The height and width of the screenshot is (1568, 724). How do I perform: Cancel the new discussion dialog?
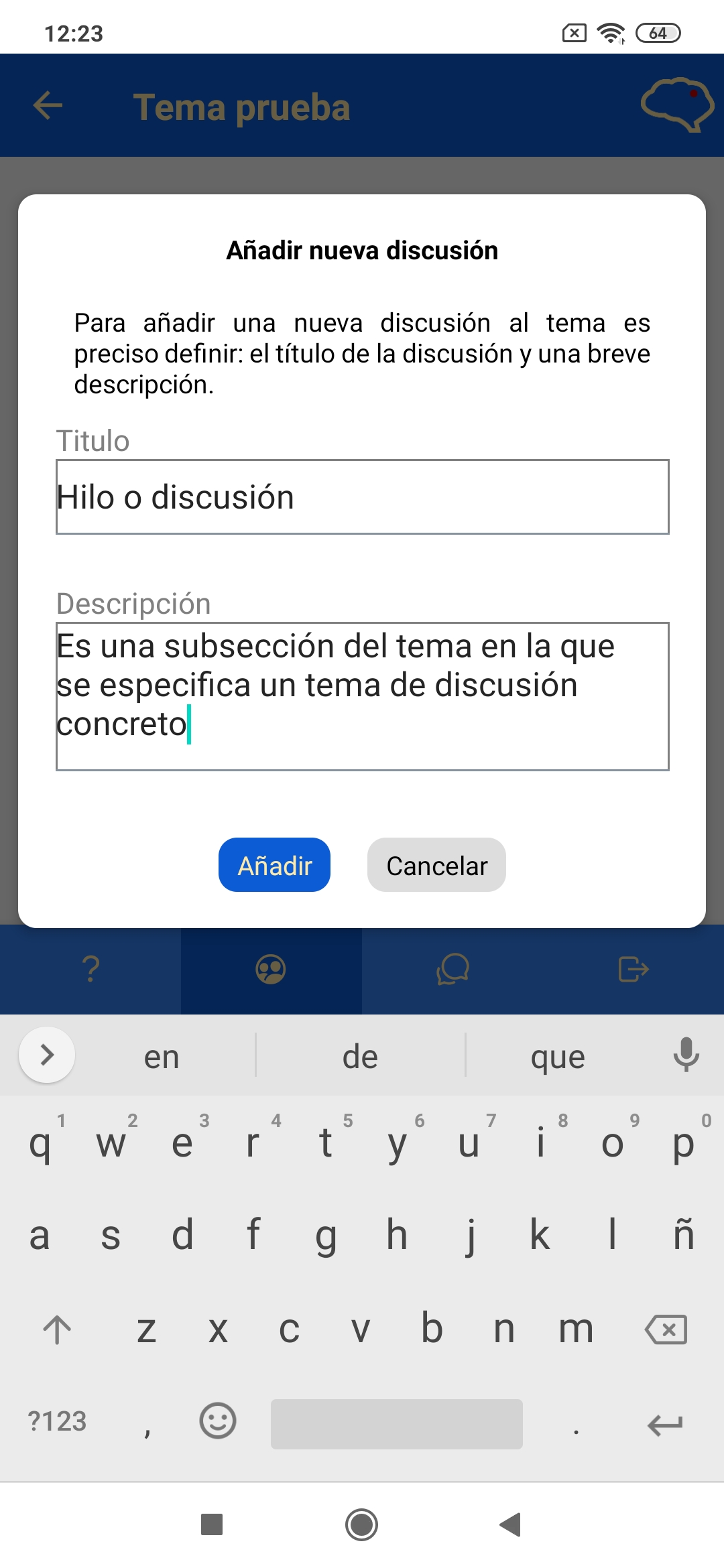point(436,865)
